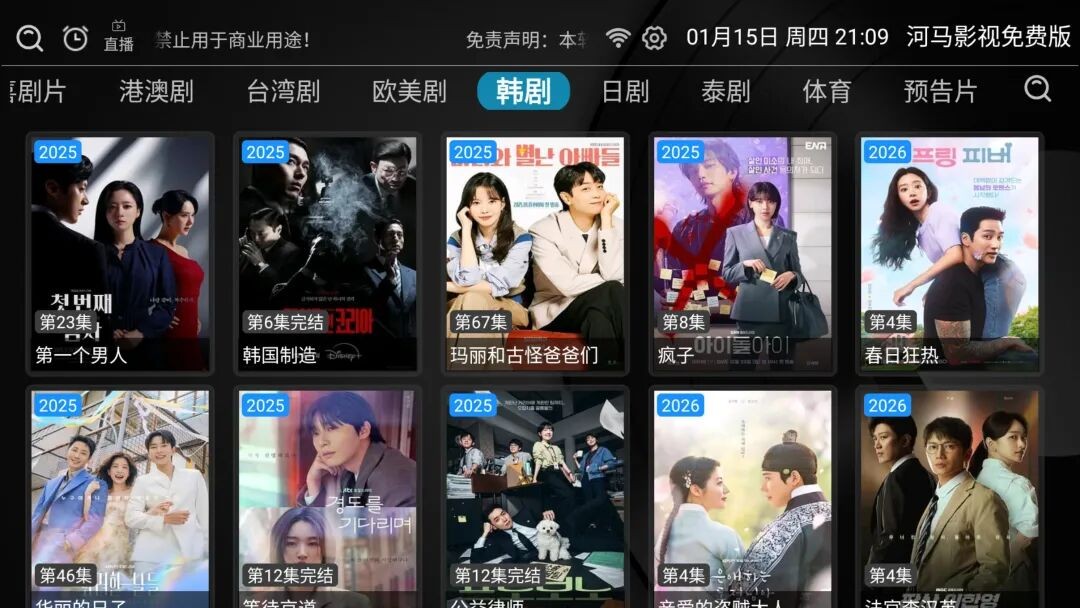Switch to the 预告片 tab

(940, 91)
